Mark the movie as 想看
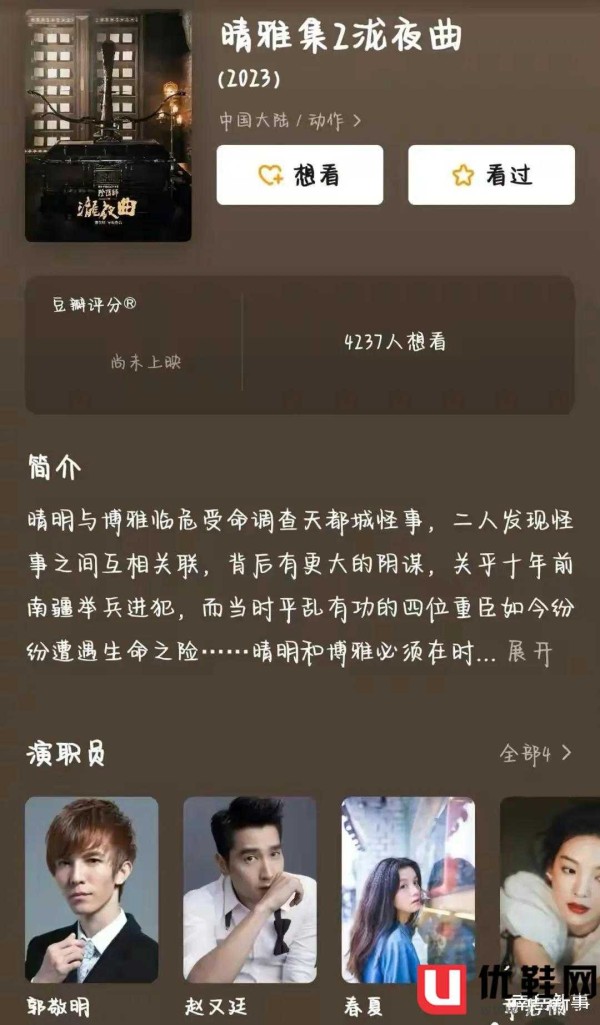Image resolution: width=600 pixels, height=1025 pixels. coord(299,175)
